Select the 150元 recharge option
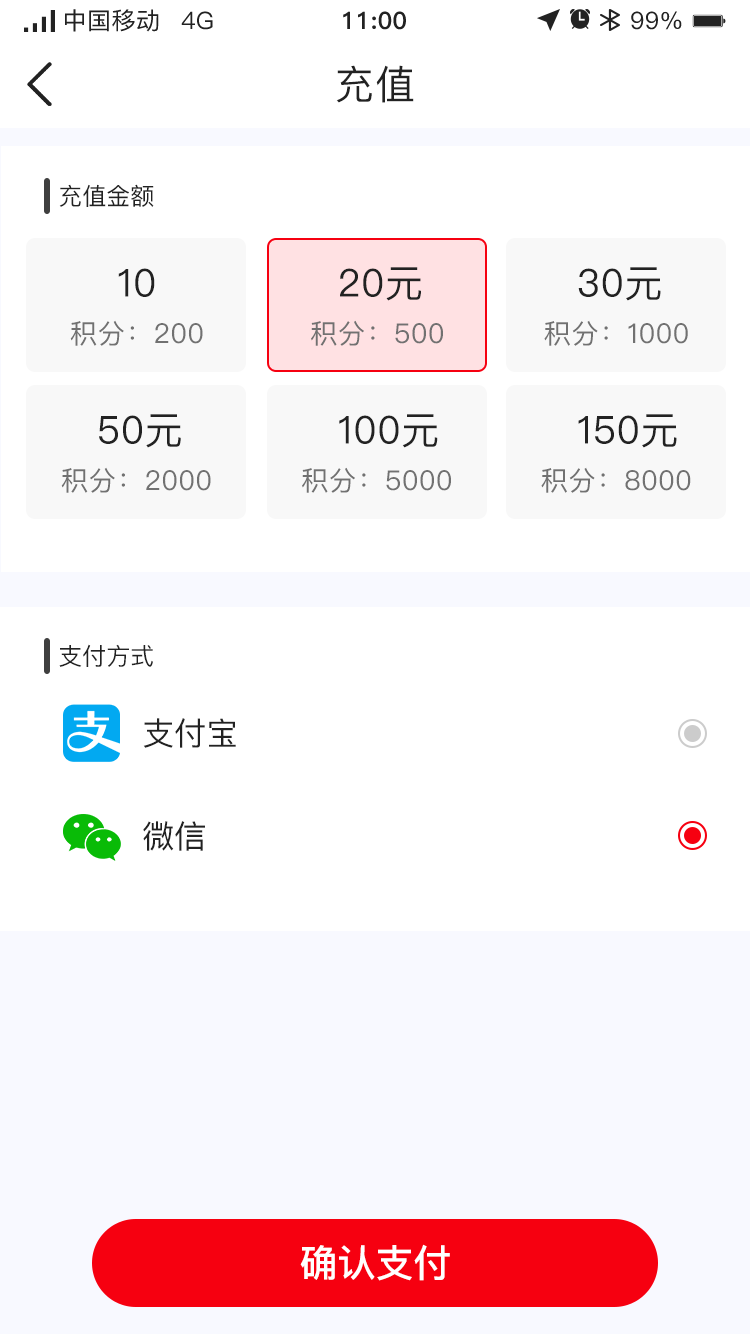Image resolution: width=750 pixels, height=1334 pixels. click(616, 452)
